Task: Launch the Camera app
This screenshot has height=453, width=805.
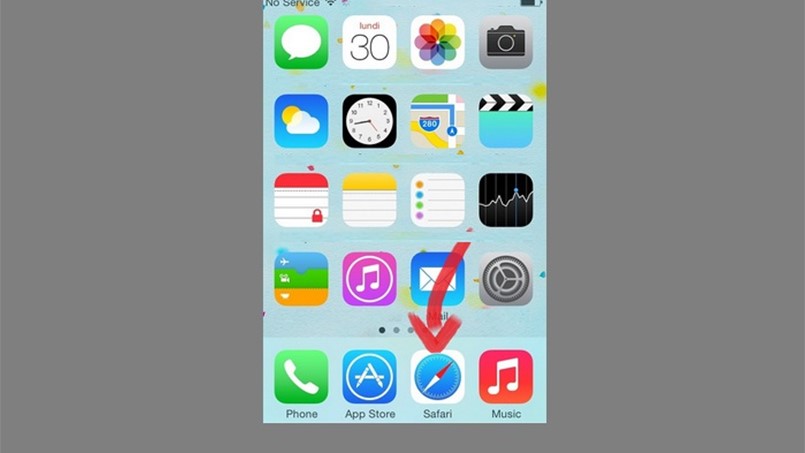Action: pos(505,42)
